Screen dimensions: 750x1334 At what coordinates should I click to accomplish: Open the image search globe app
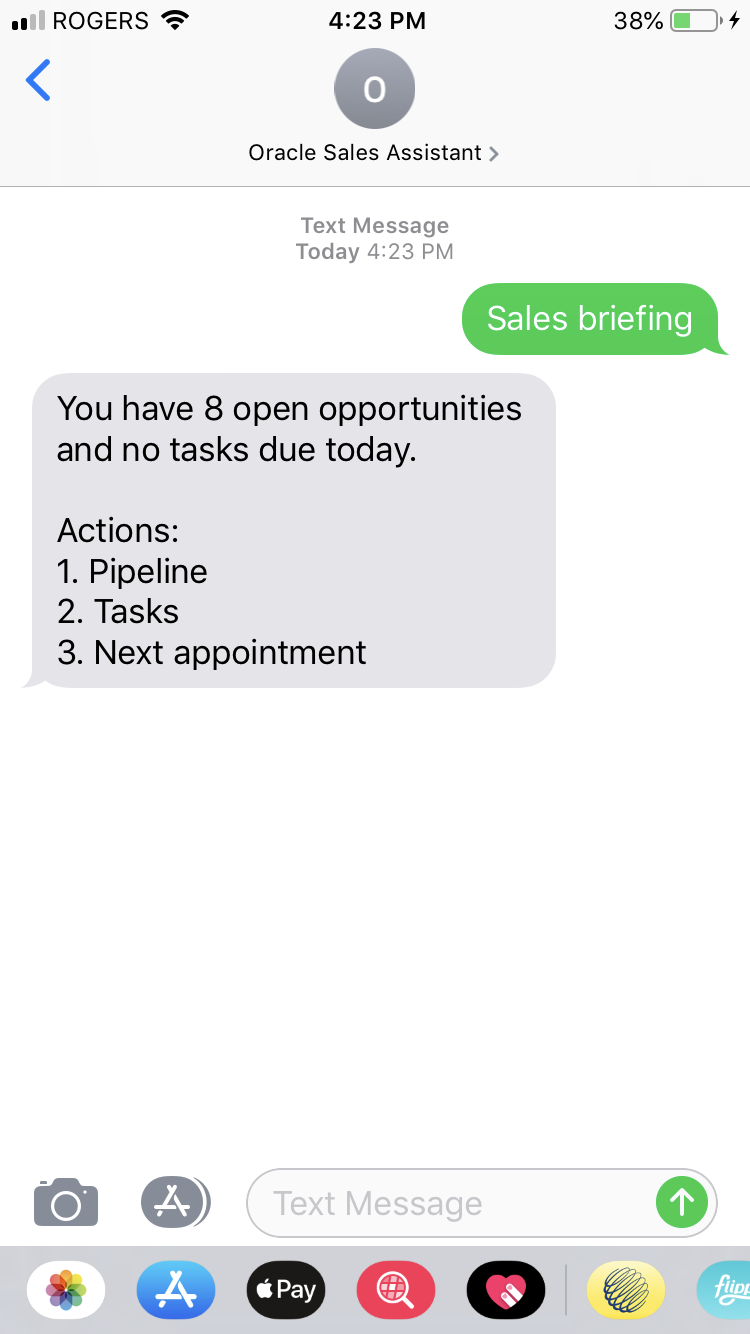tap(396, 1290)
